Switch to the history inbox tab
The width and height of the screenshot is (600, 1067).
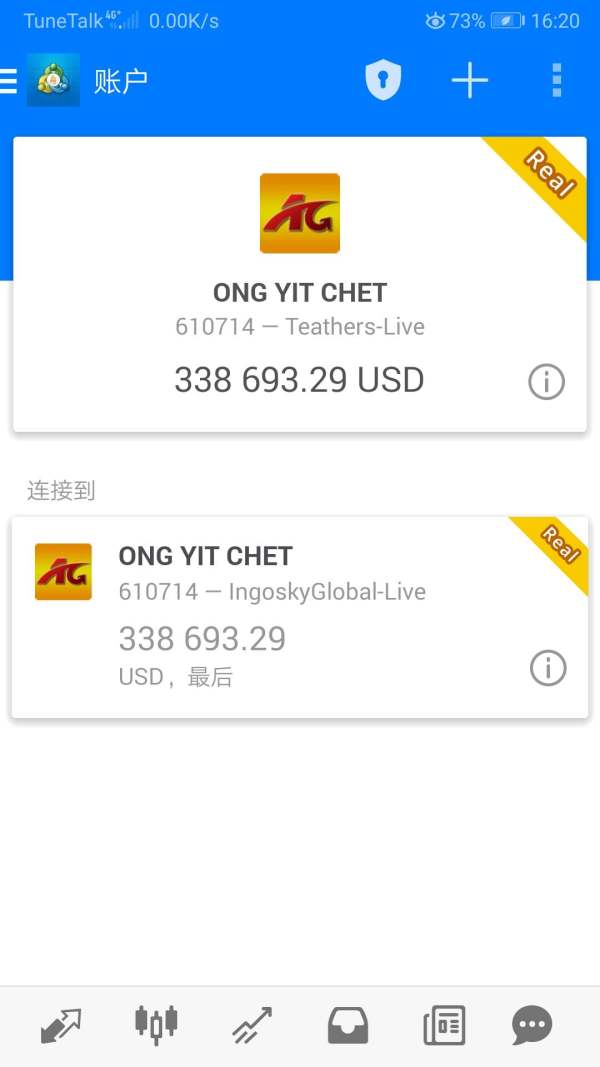tap(348, 1025)
